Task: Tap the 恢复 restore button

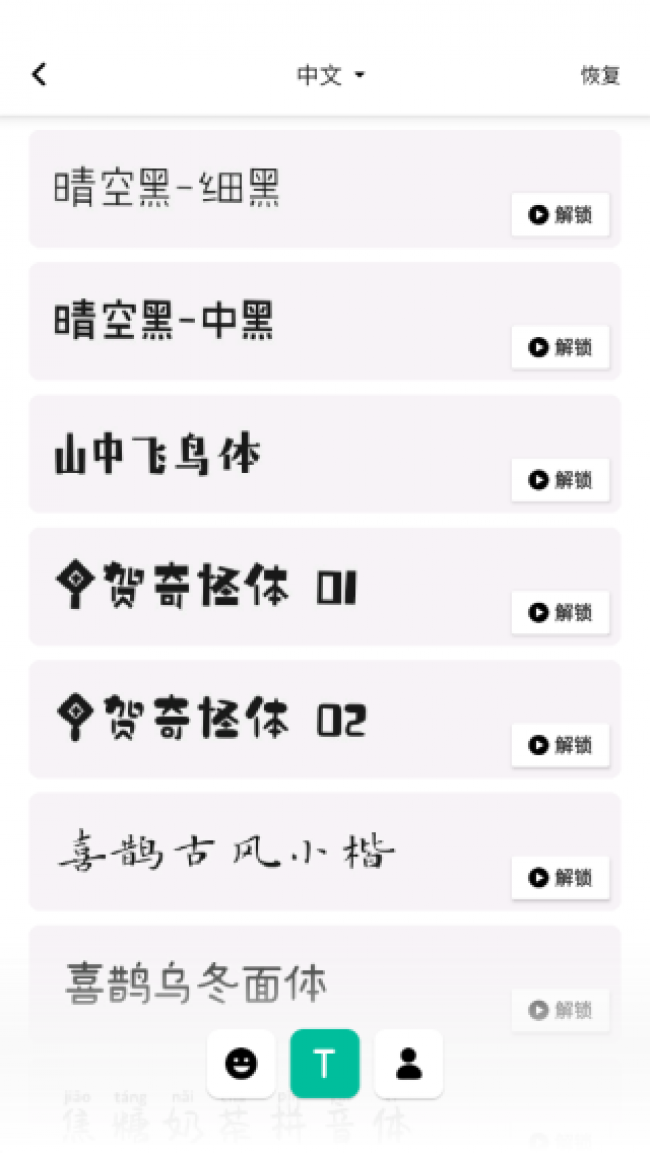Action: [x=600, y=75]
